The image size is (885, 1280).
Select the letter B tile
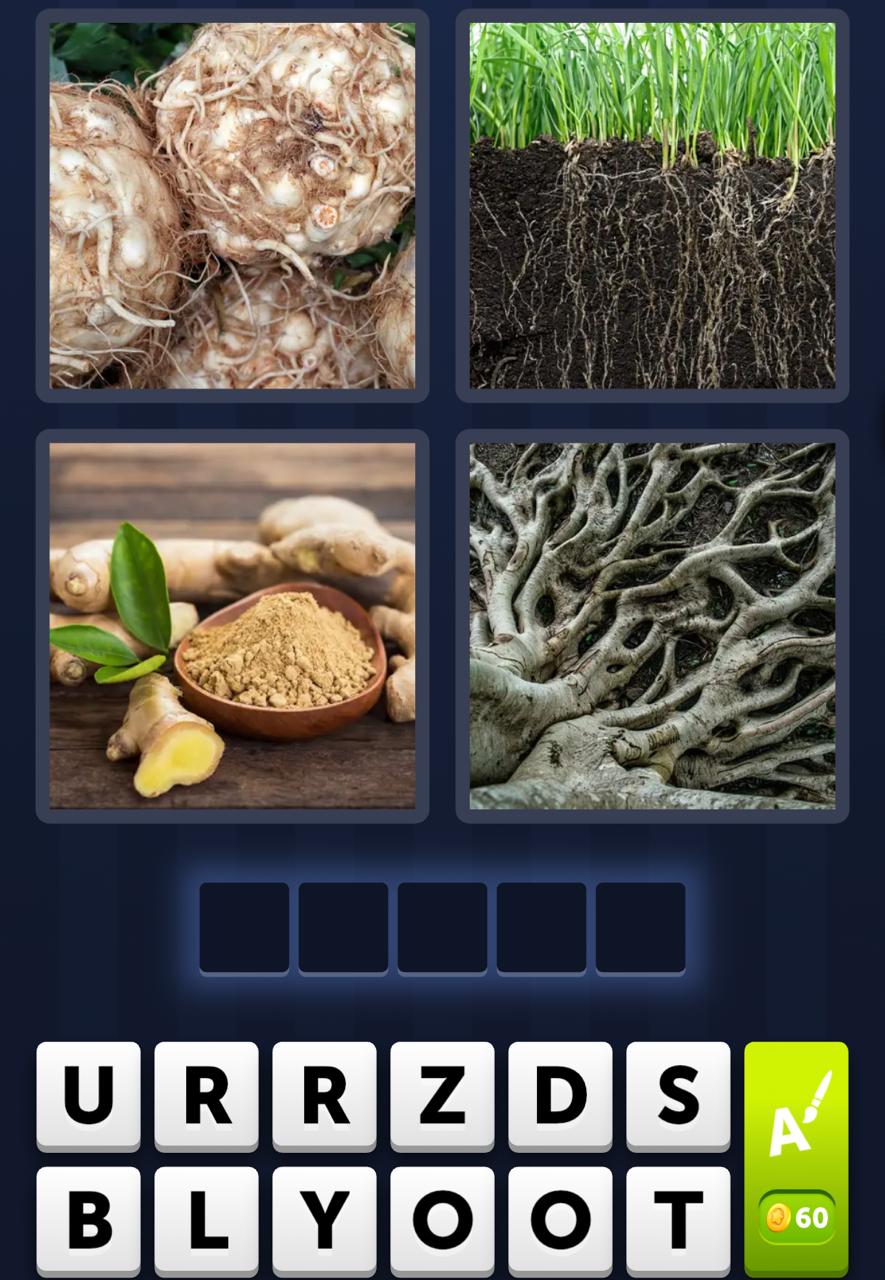point(87,1222)
